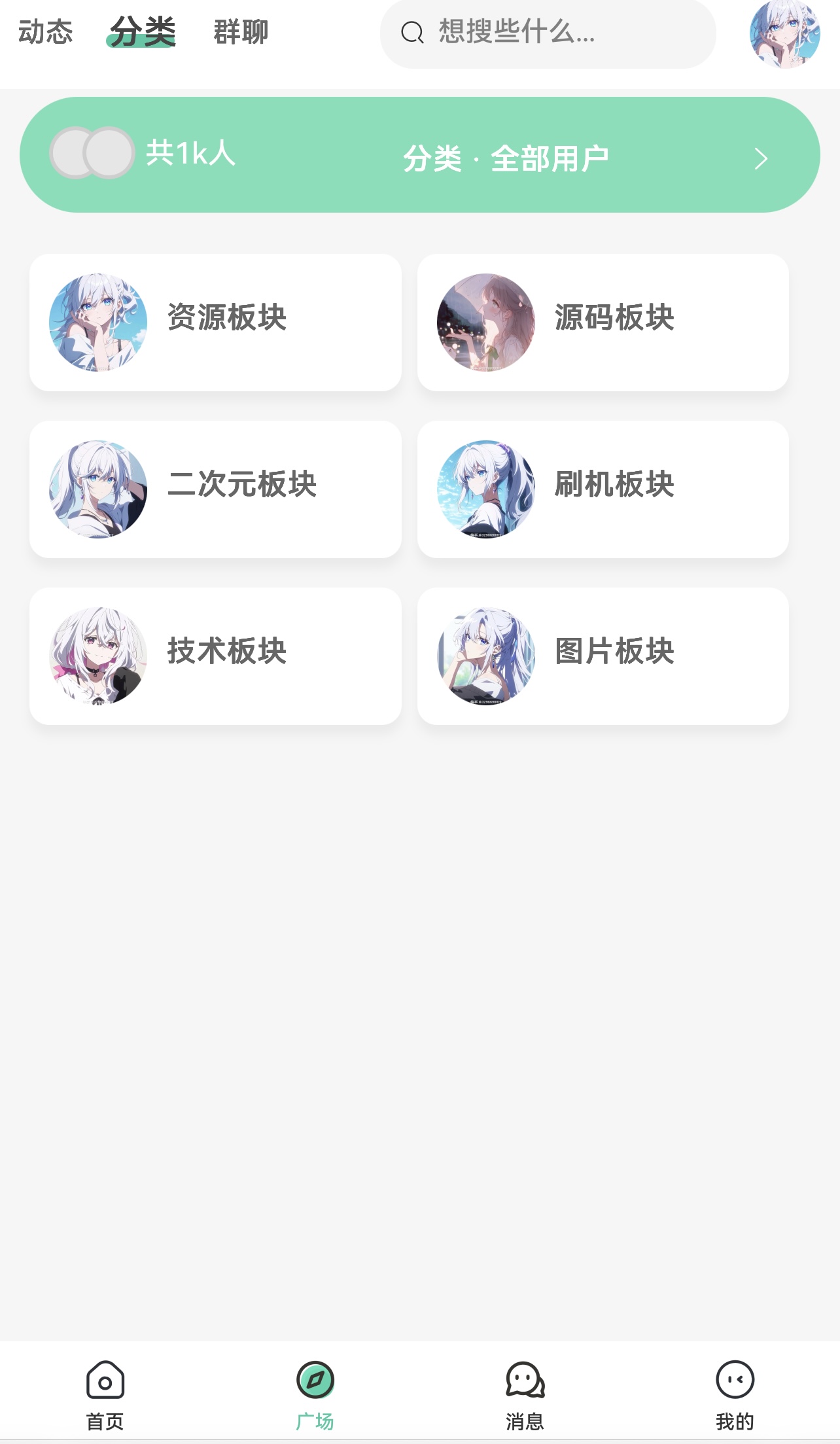Open the 二次元板块 category card
840x1444 pixels.
(x=215, y=489)
